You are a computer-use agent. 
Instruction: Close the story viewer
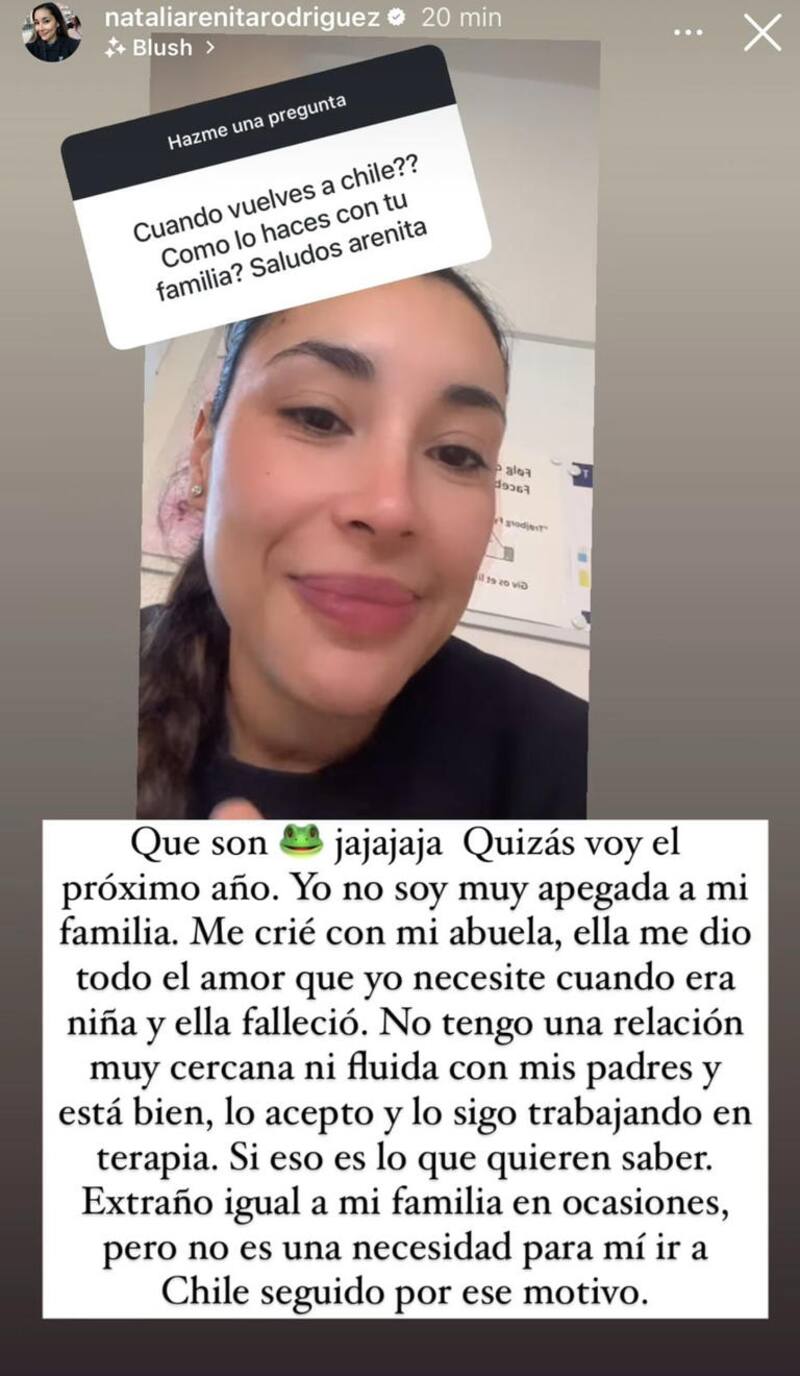pos(762,33)
